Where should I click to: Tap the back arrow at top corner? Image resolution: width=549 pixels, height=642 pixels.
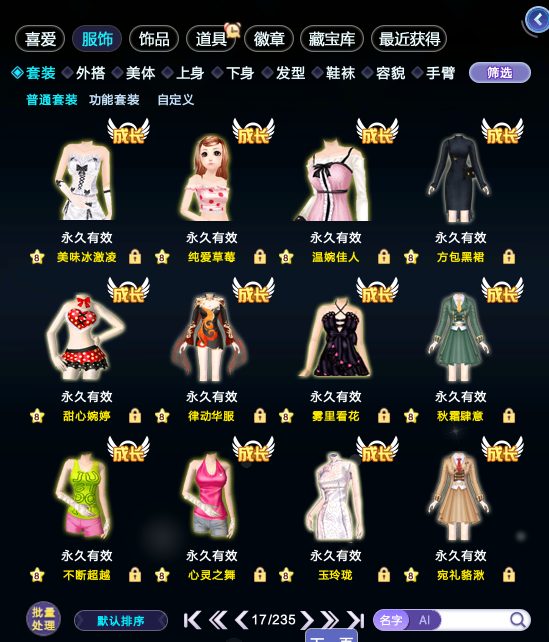pyautogui.click(x=537, y=20)
